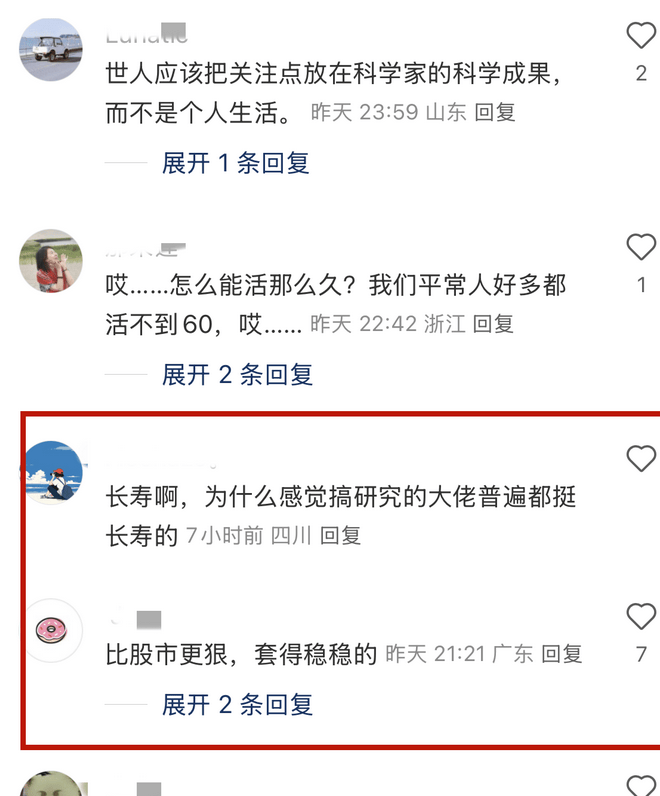Reply to the 广东 comment

point(562,655)
